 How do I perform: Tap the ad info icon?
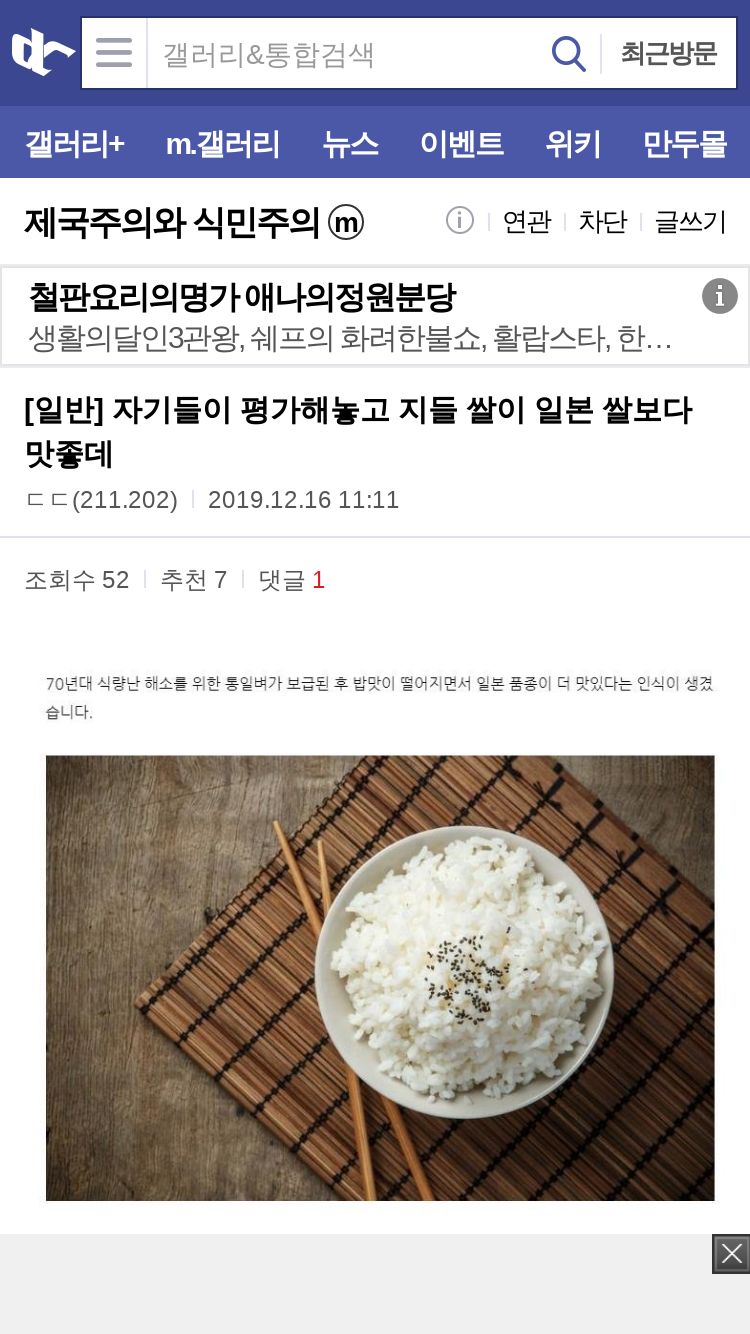719,296
